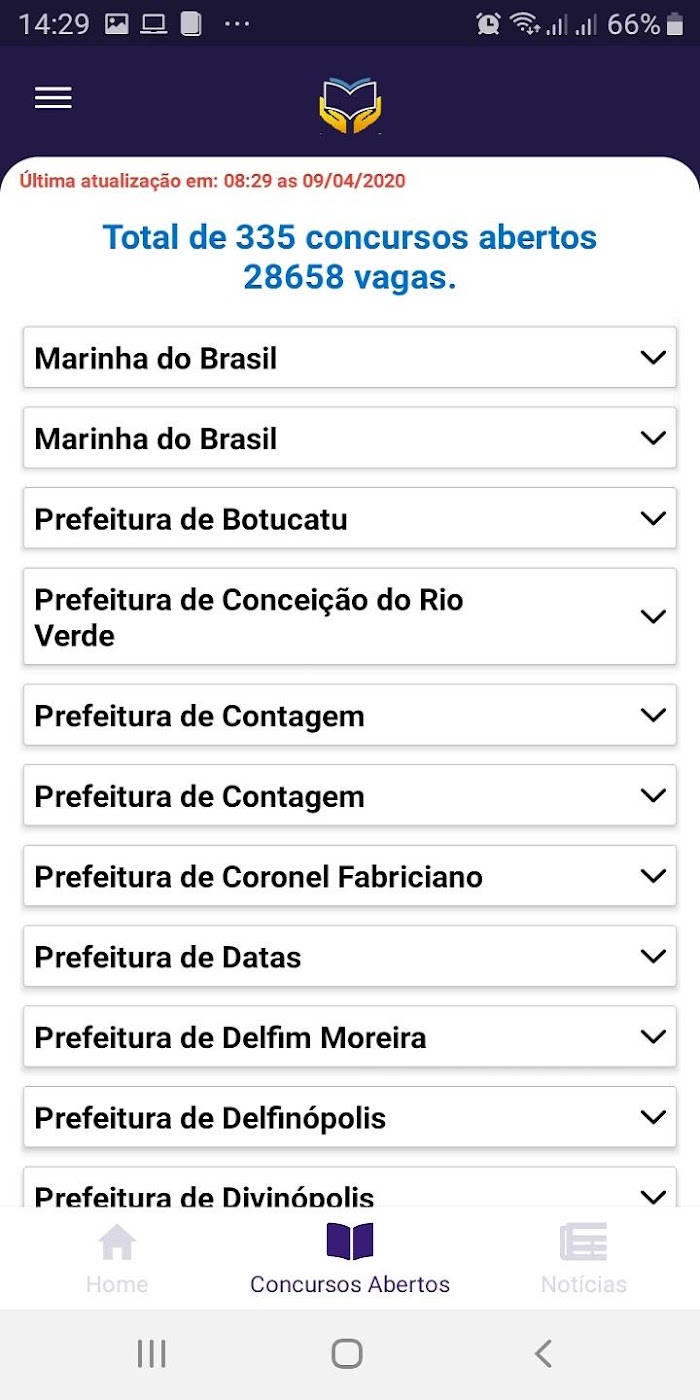This screenshot has height=1400, width=700.
Task: Select the Concursos Abertos tab
Action: tap(350, 1260)
